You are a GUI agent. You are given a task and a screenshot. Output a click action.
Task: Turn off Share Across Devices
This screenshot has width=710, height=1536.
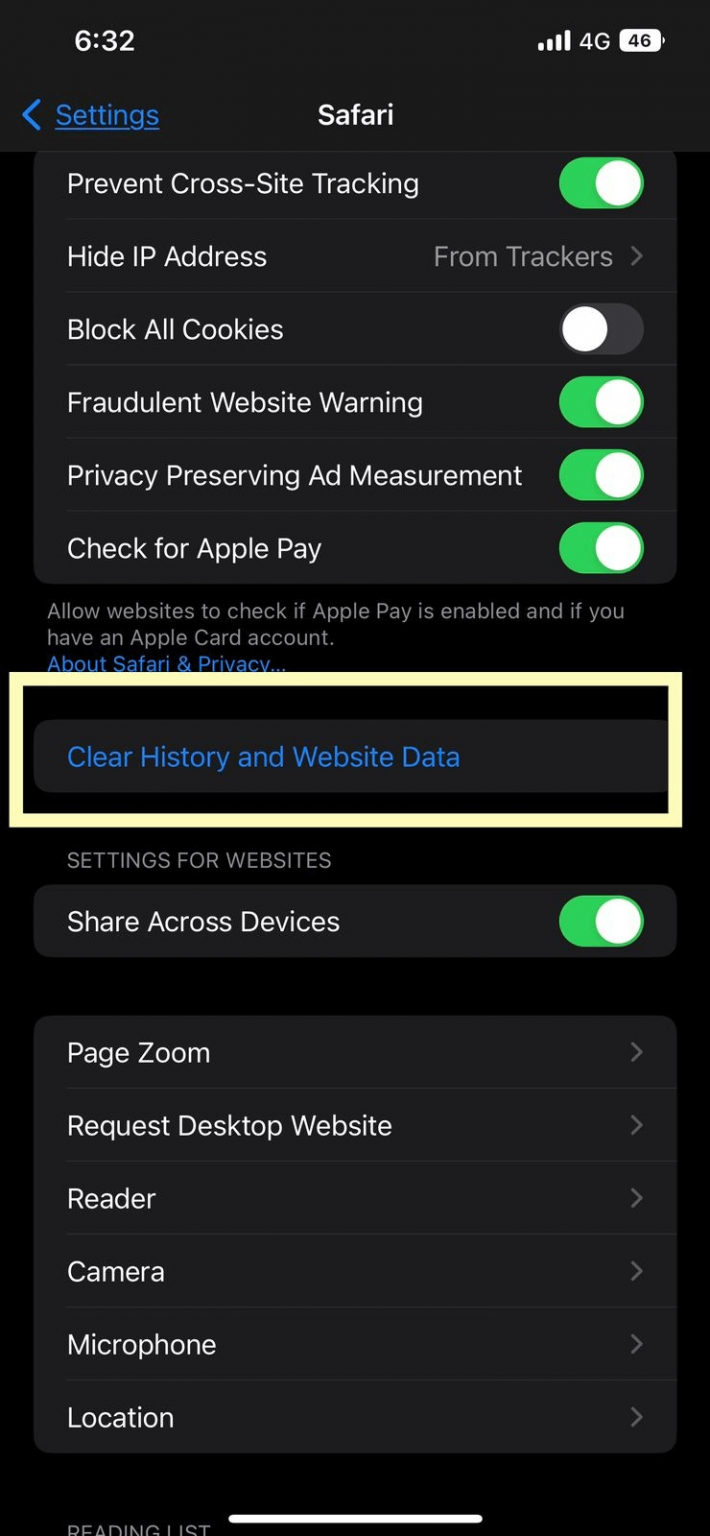coord(600,922)
